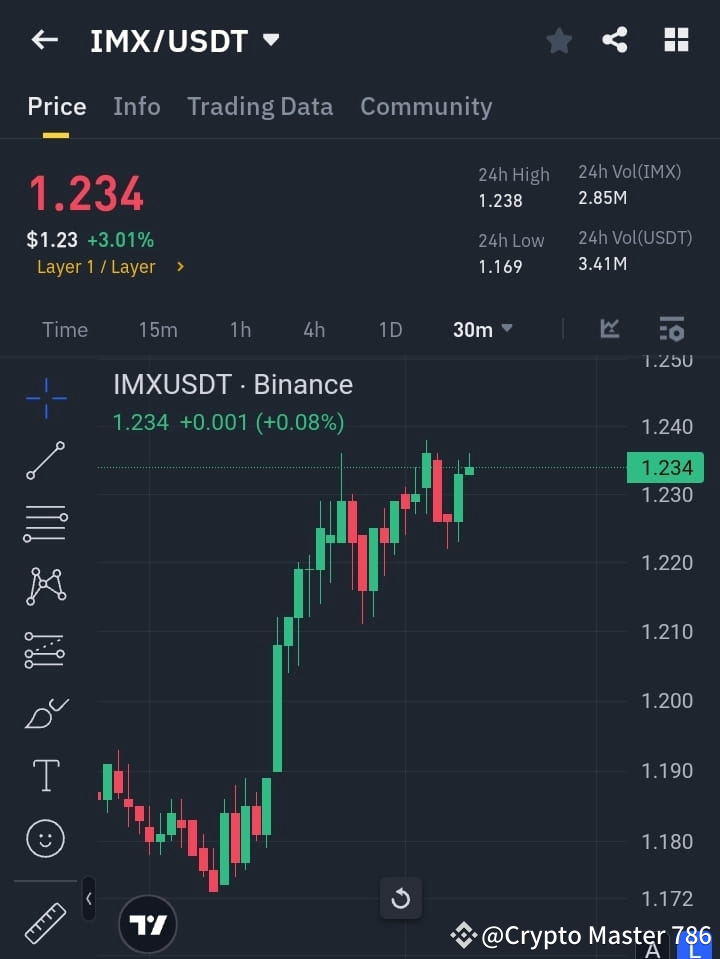Pick the brush drawing tool

pos(45,713)
